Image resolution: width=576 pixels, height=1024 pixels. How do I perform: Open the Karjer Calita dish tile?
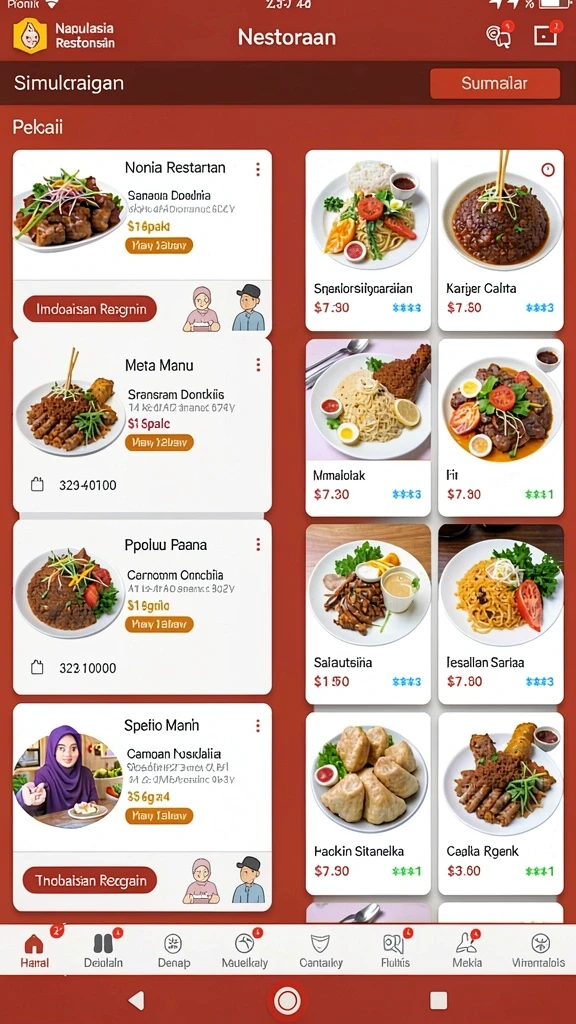pyautogui.click(x=501, y=240)
